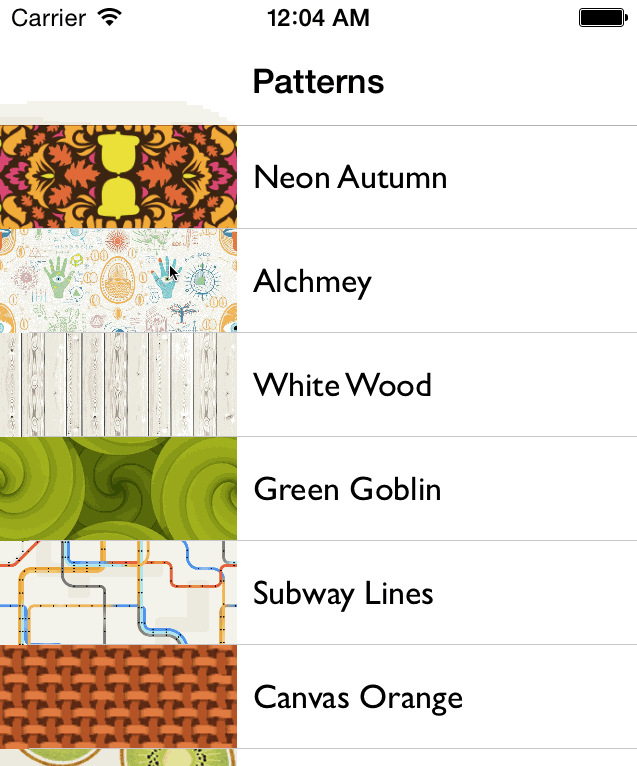Select the Alchmey pattern row
This screenshot has width=637, height=766.
(312, 282)
